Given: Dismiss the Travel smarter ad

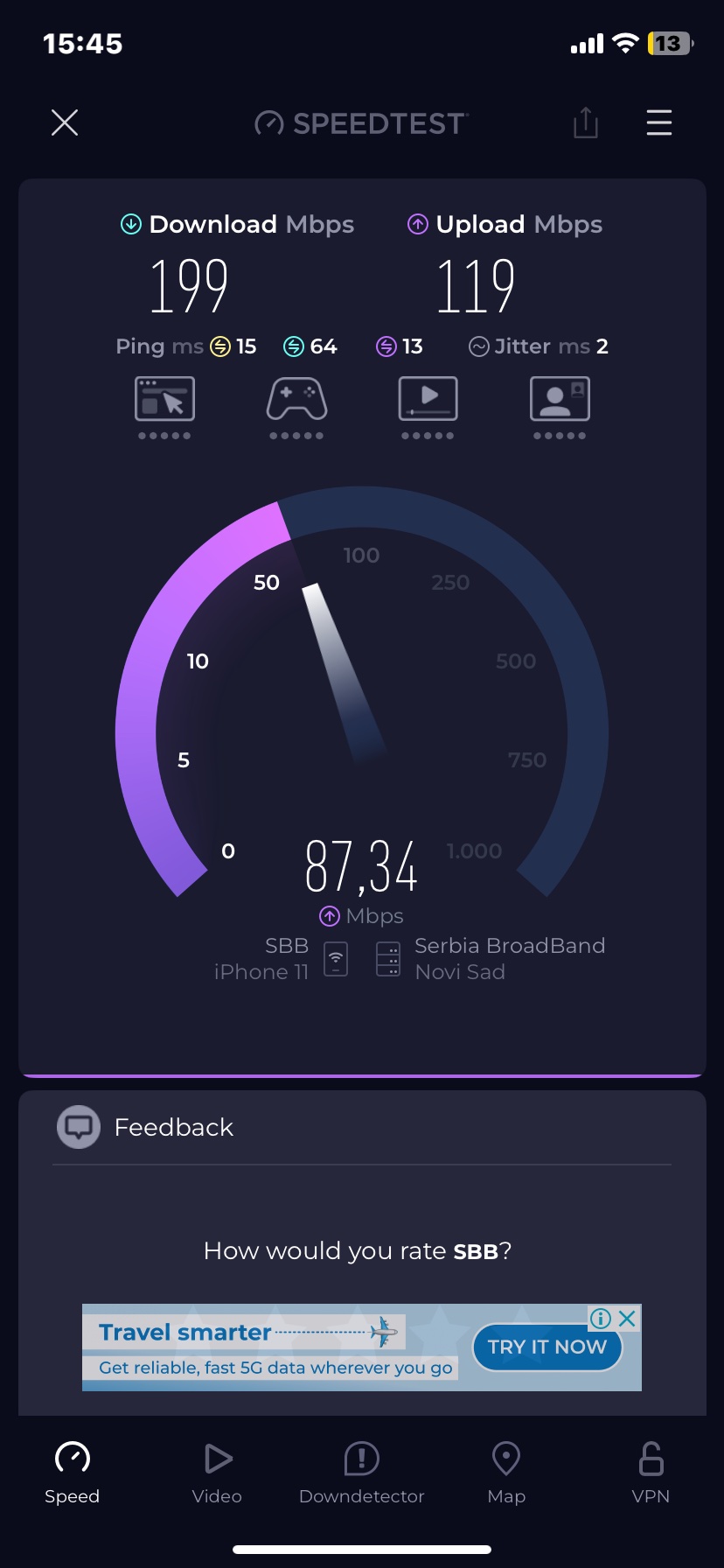Looking at the screenshot, I should (x=627, y=1319).
